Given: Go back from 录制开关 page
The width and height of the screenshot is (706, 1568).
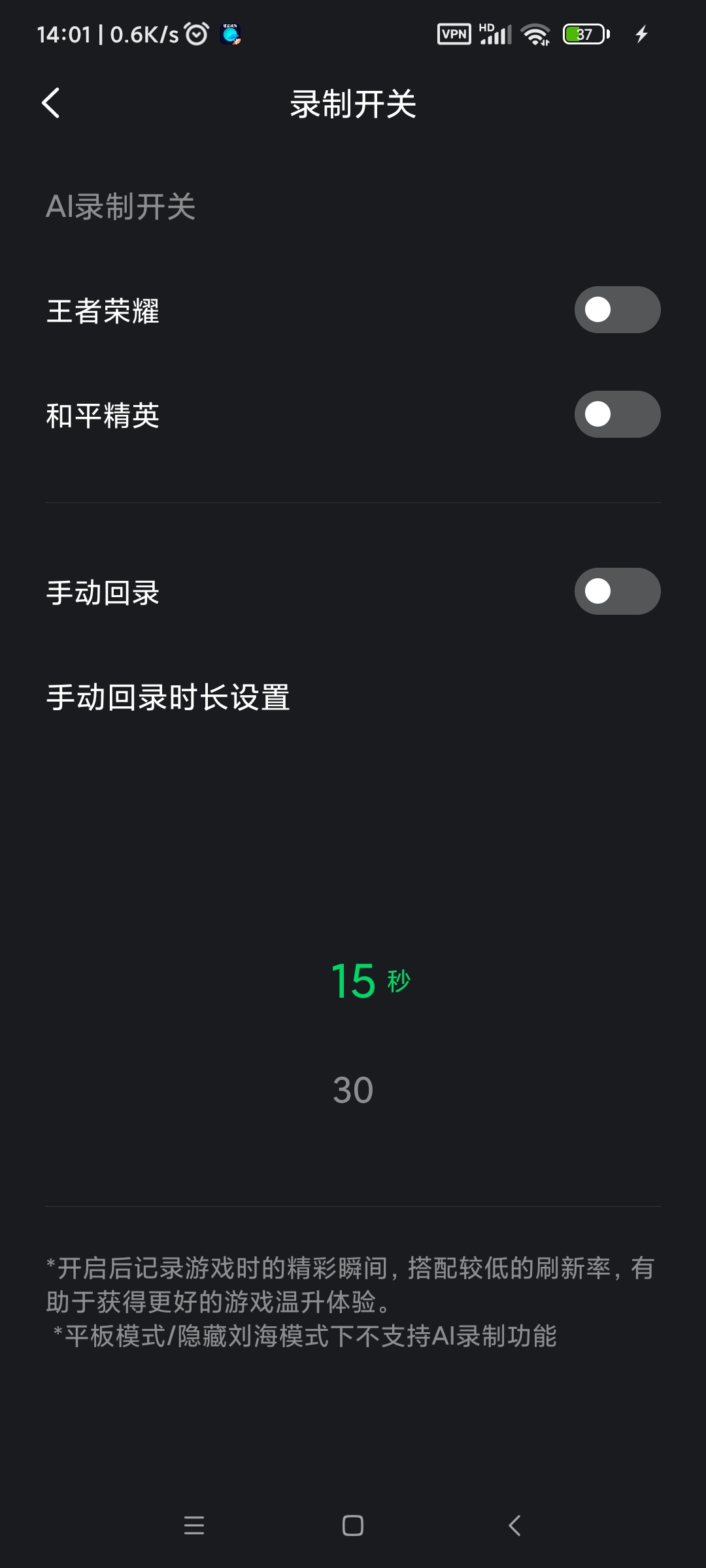Looking at the screenshot, I should (x=51, y=103).
